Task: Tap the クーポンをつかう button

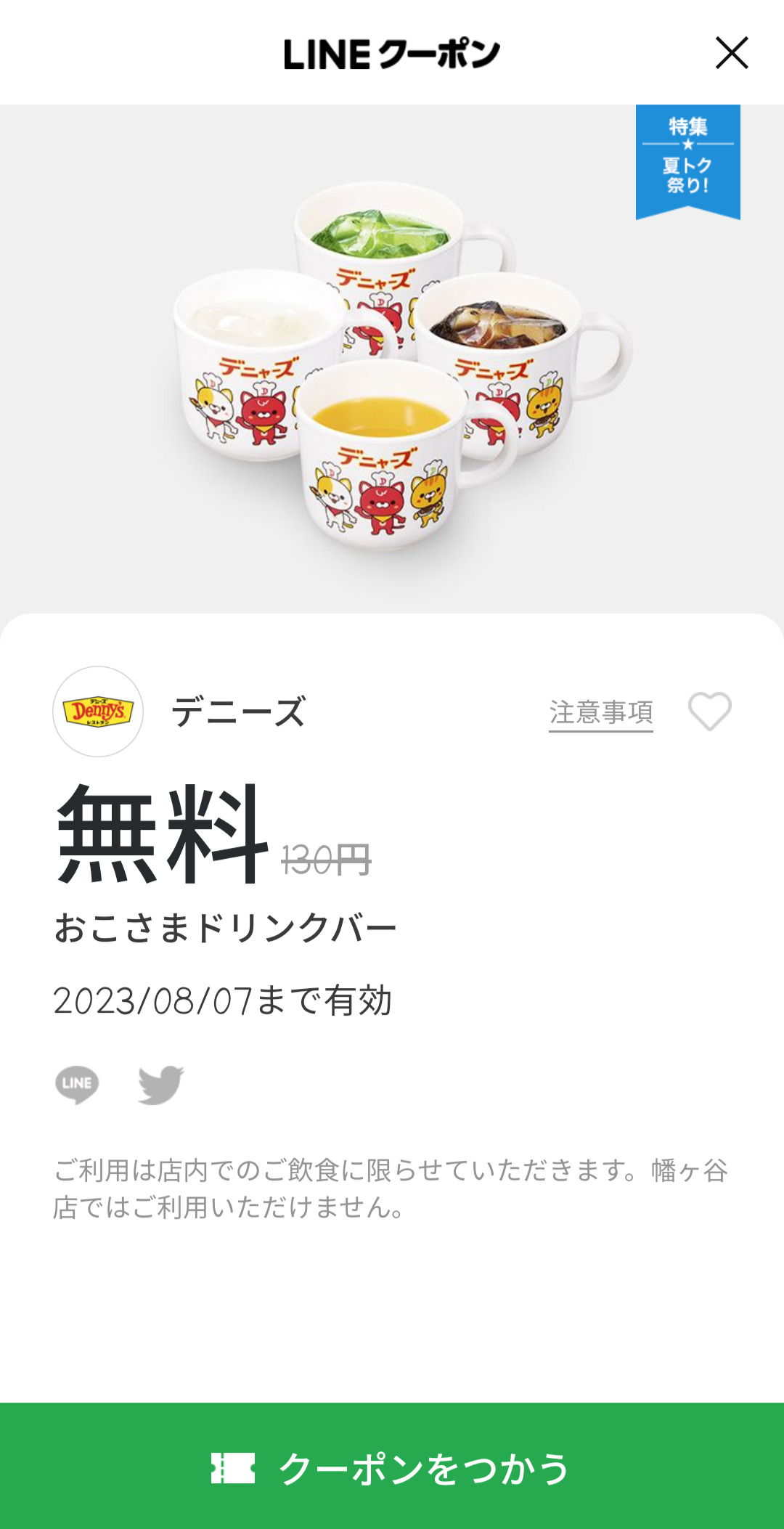Action: point(392,1467)
